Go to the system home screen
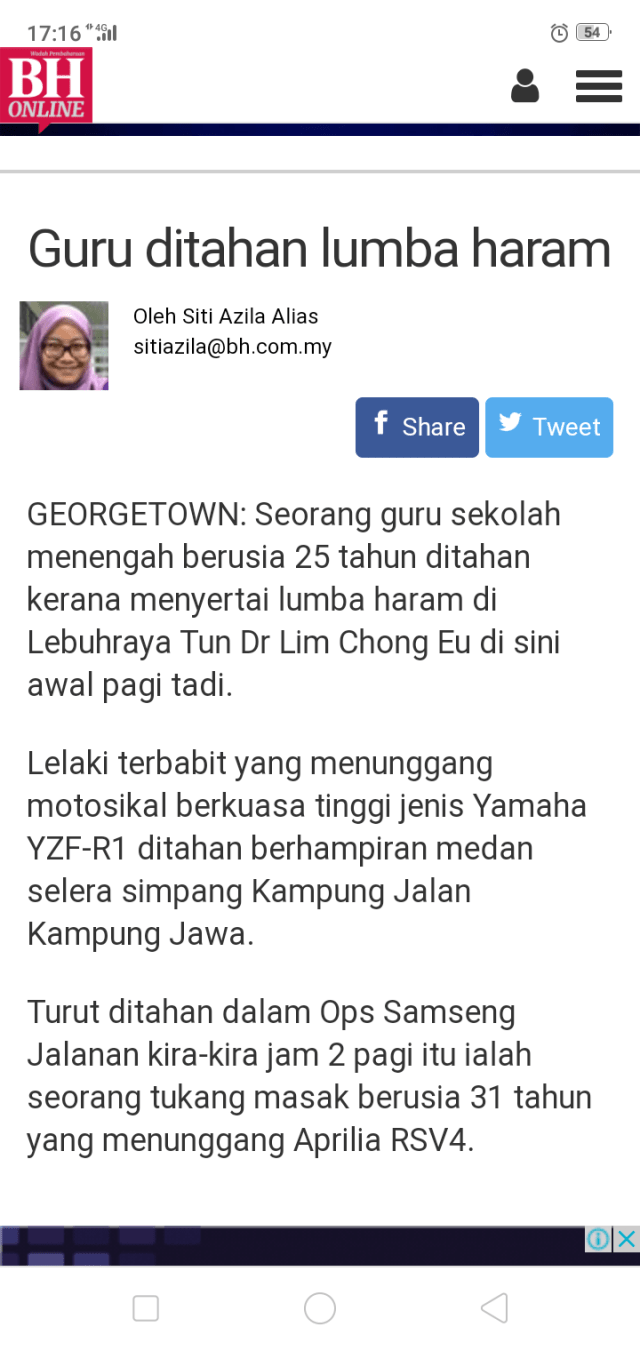The width and height of the screenshot is (640, 1351). click(x=320, y=1307)
